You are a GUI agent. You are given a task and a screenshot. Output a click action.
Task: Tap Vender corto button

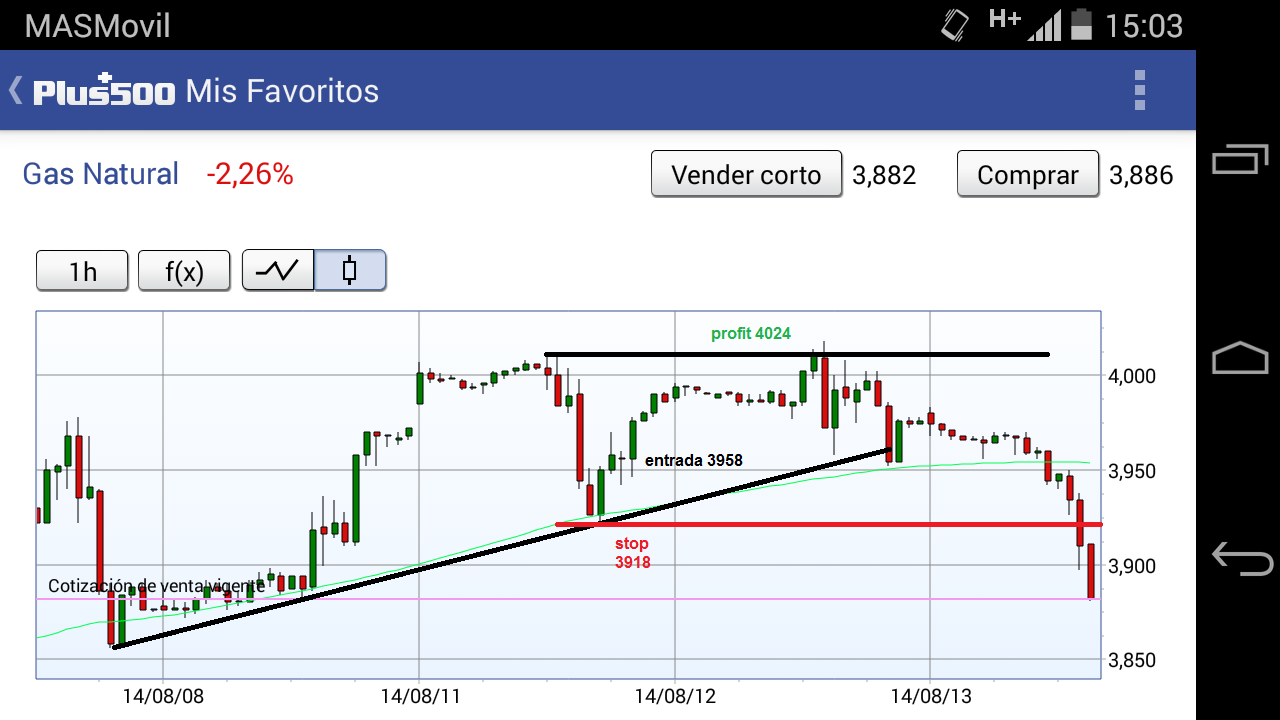(746, 175)
